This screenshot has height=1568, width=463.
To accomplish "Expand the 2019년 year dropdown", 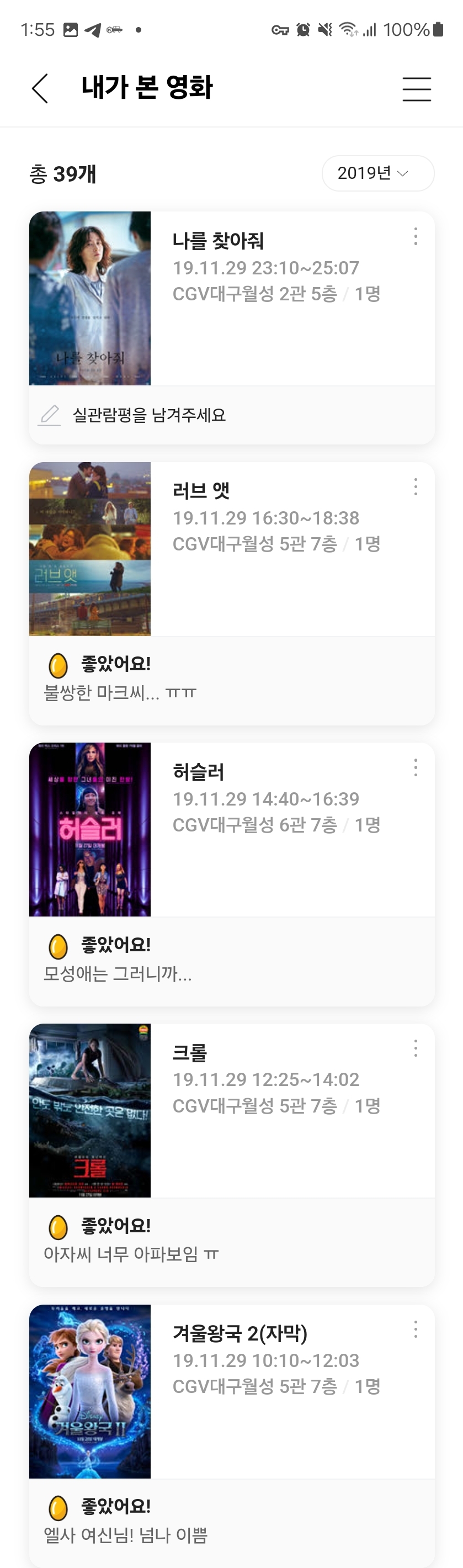I will coord(377,173).
